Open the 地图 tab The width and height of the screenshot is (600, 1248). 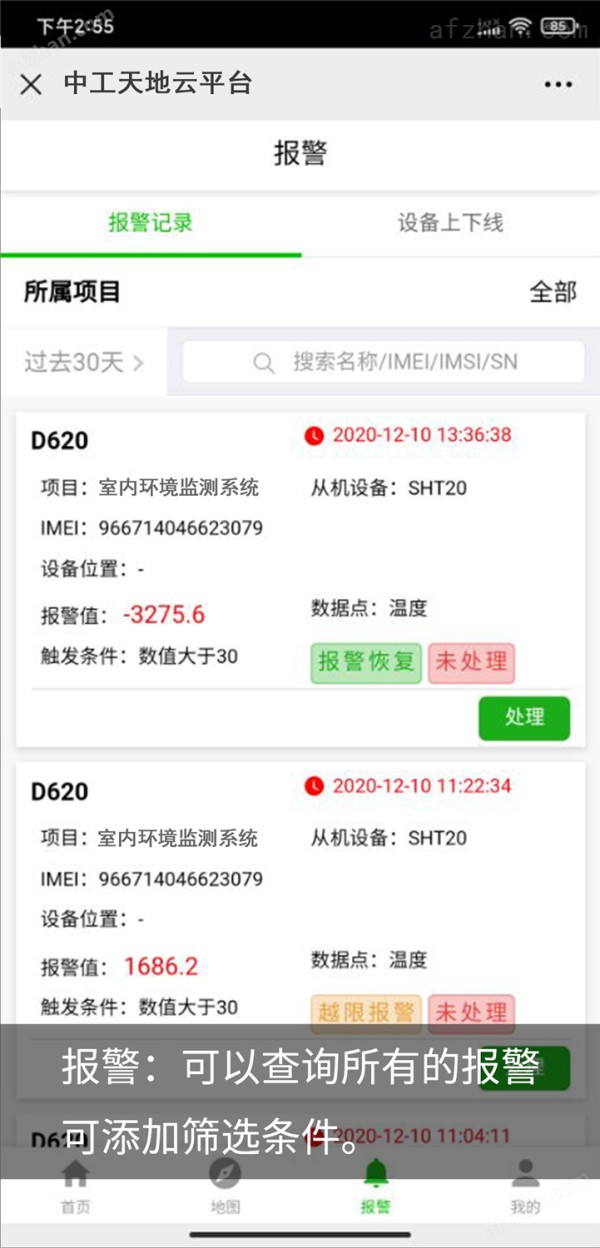click(x=225, y=1188)
